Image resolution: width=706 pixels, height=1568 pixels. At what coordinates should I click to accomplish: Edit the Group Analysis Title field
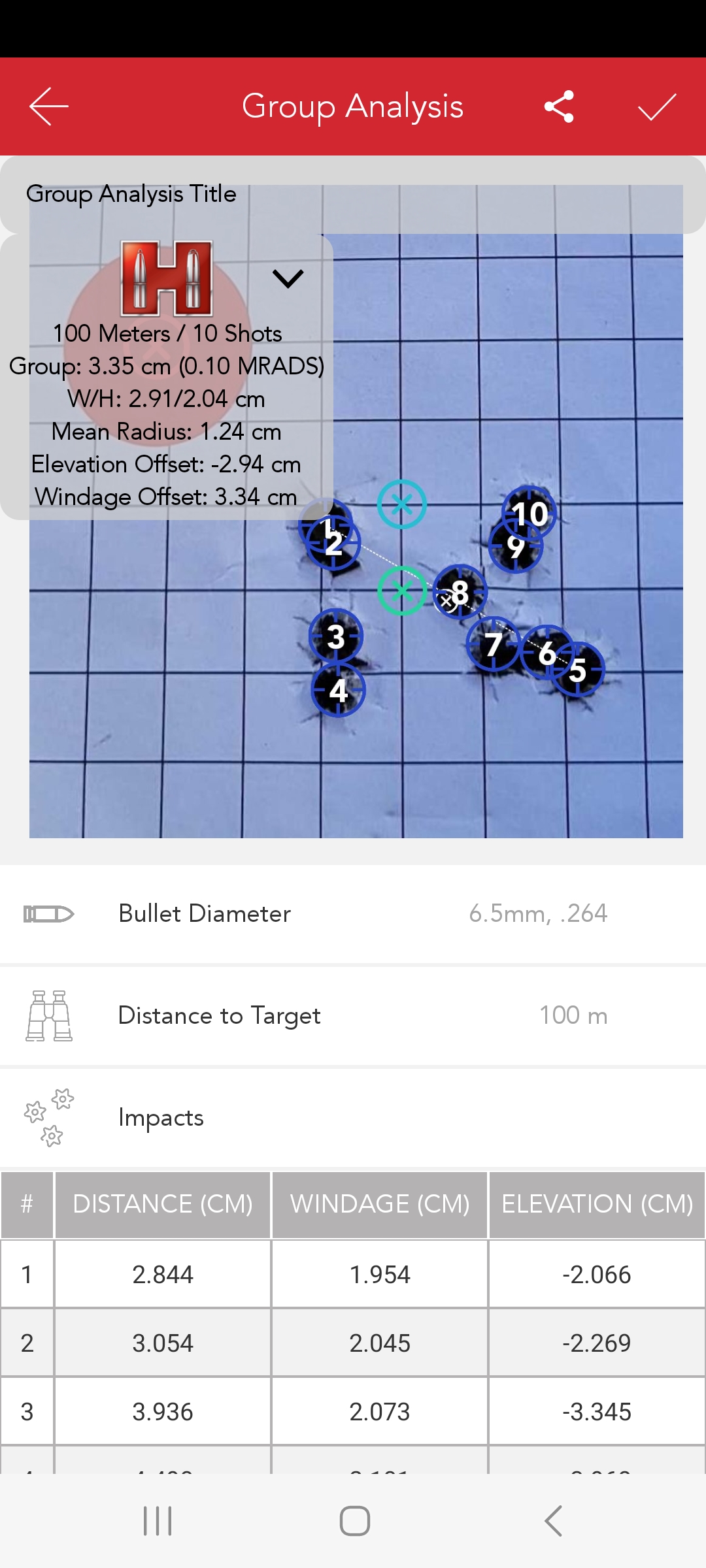coord(353,195)
